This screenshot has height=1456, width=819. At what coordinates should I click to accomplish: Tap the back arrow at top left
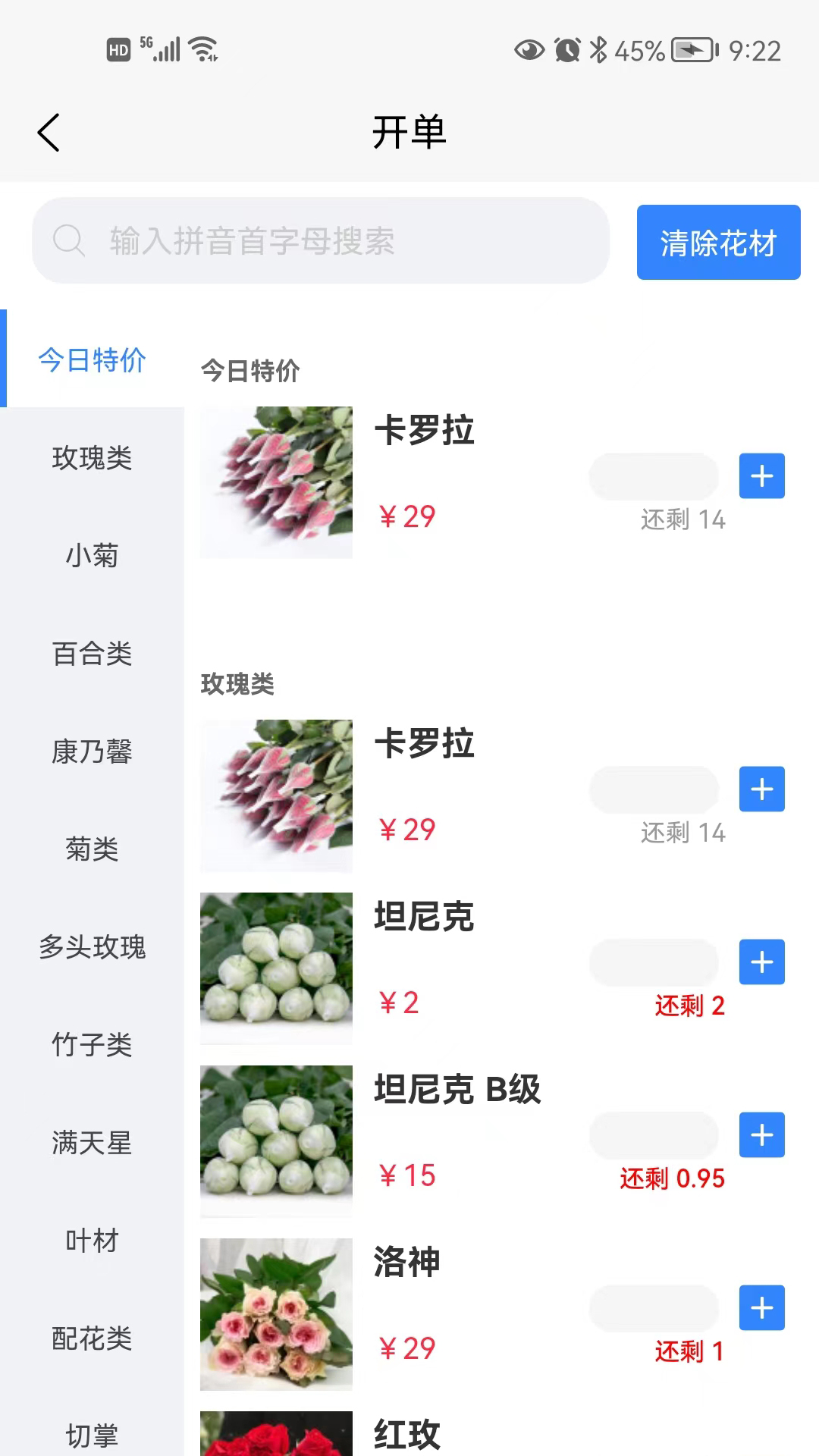pos(49,131)
